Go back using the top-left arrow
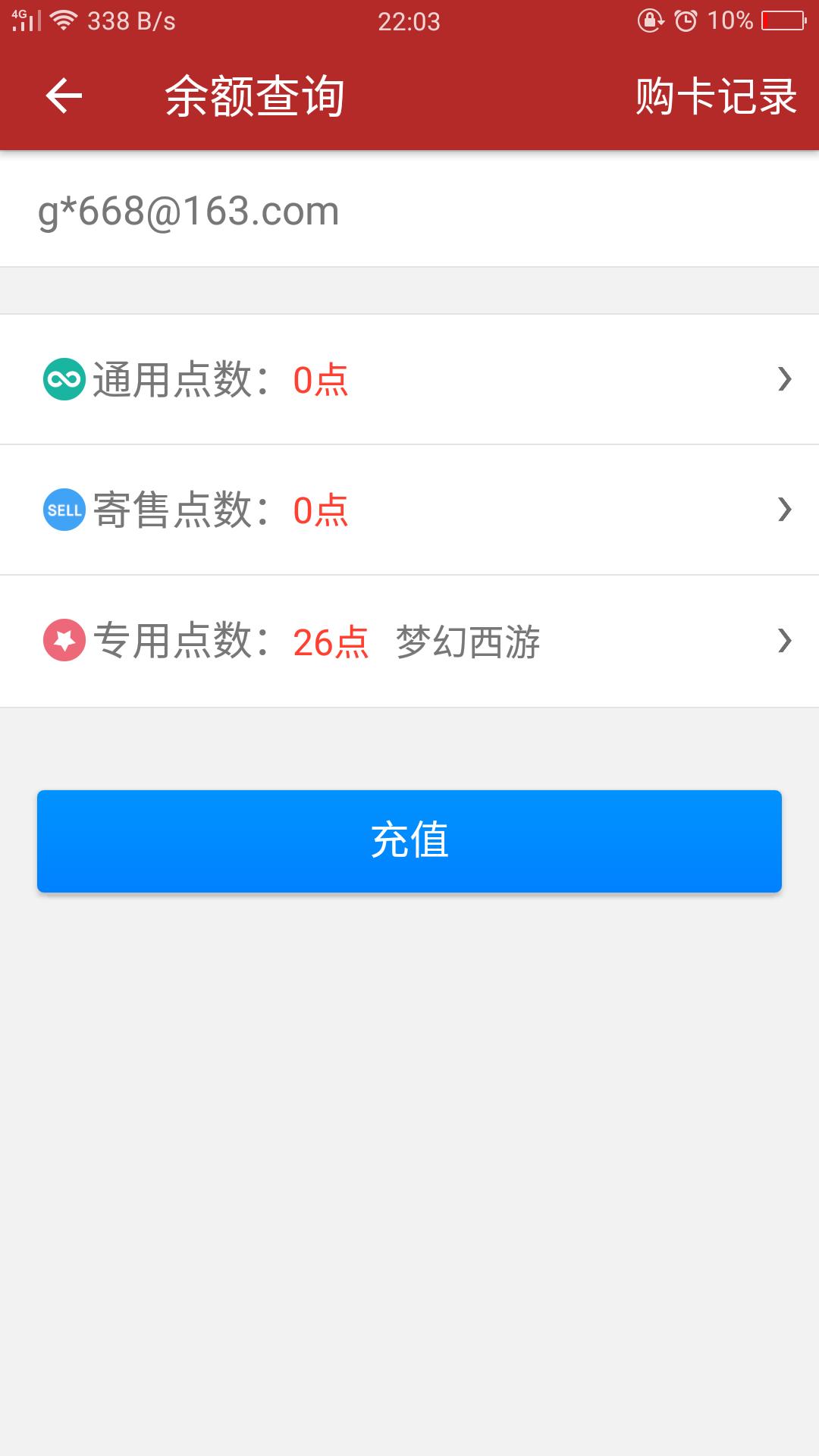This screenshot has width=819, height=1456. click(64, 96)
